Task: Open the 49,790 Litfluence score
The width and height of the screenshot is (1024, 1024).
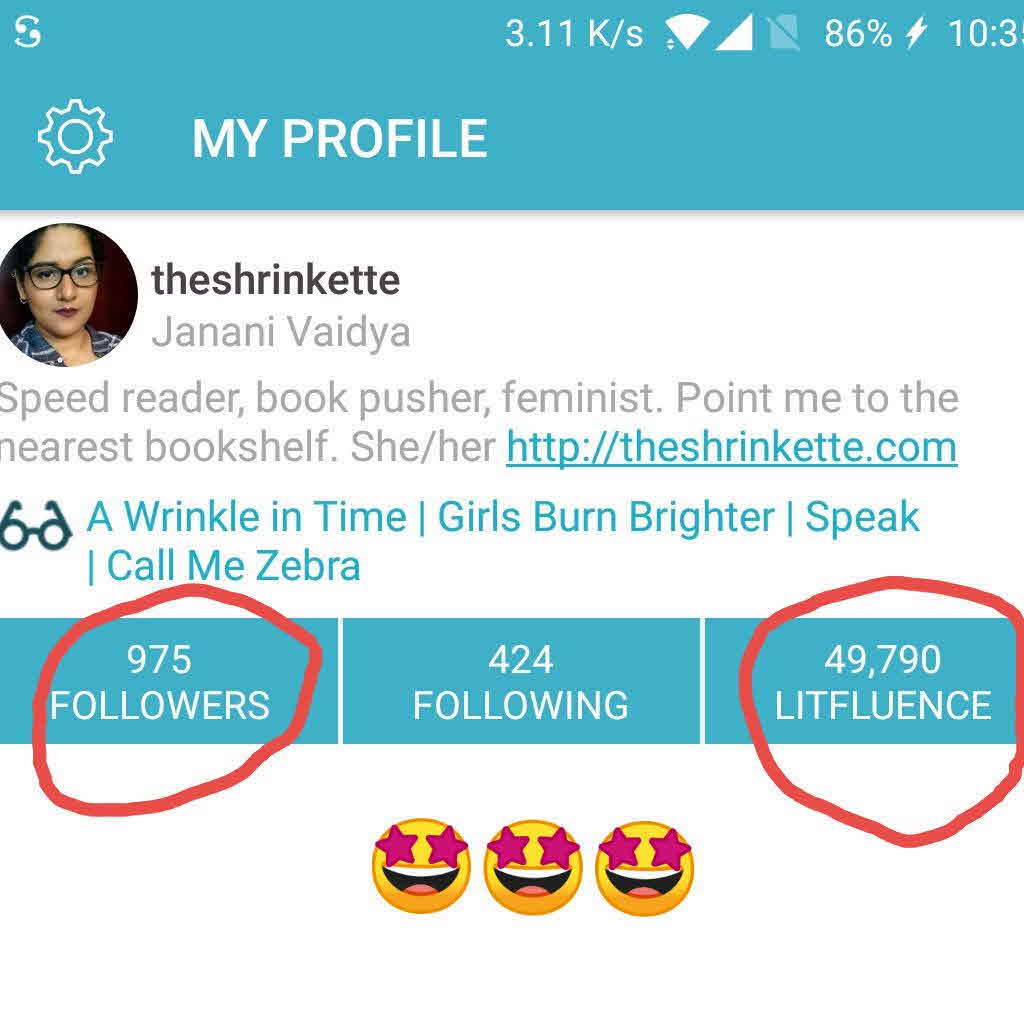Action: tap(882, 682)
